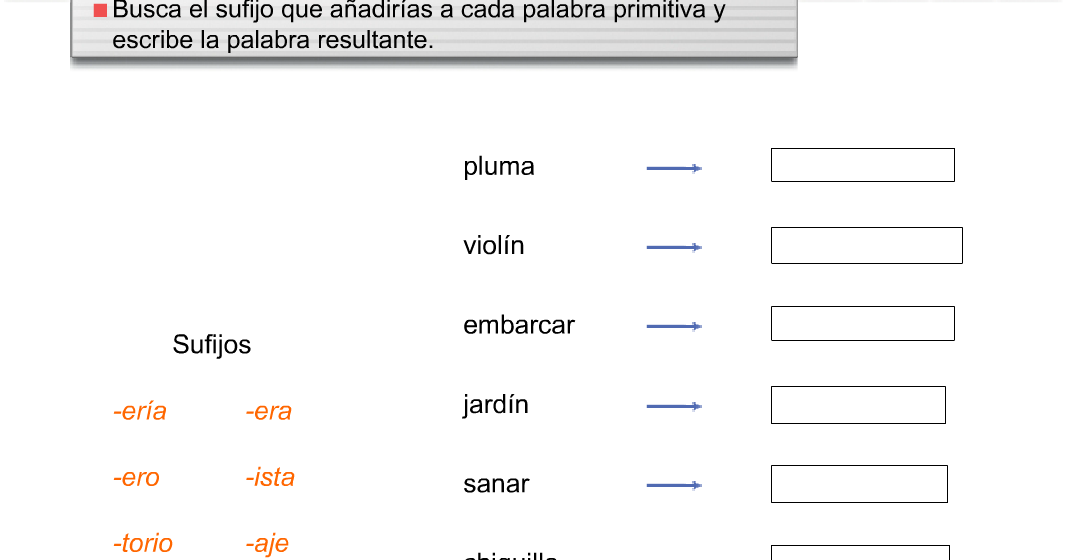The height and width of the screenshot is (560, 1066).
Task: Activate the answer field for jardín
Action: 858,405
